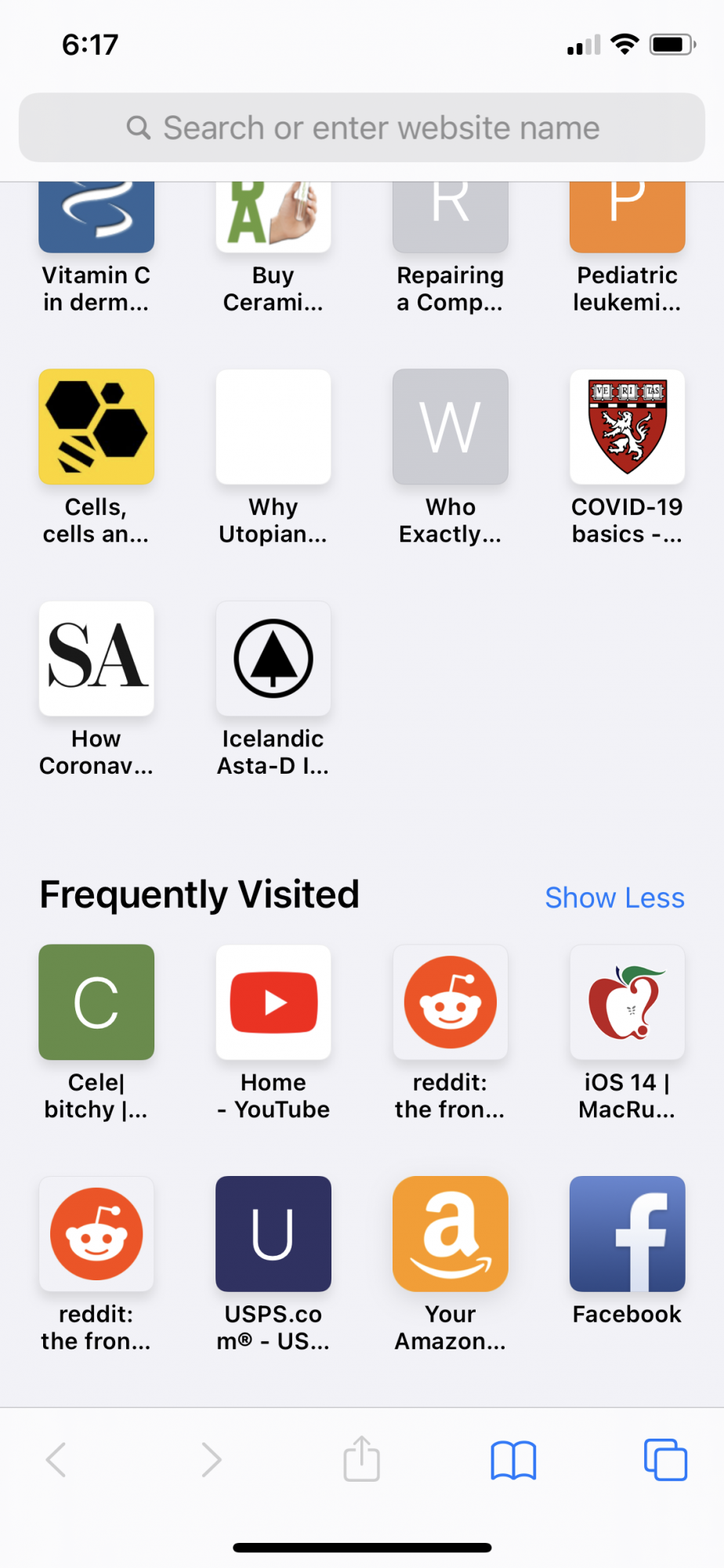
Task: Open the bookmarks book icon
Action: coord(513,1460)
